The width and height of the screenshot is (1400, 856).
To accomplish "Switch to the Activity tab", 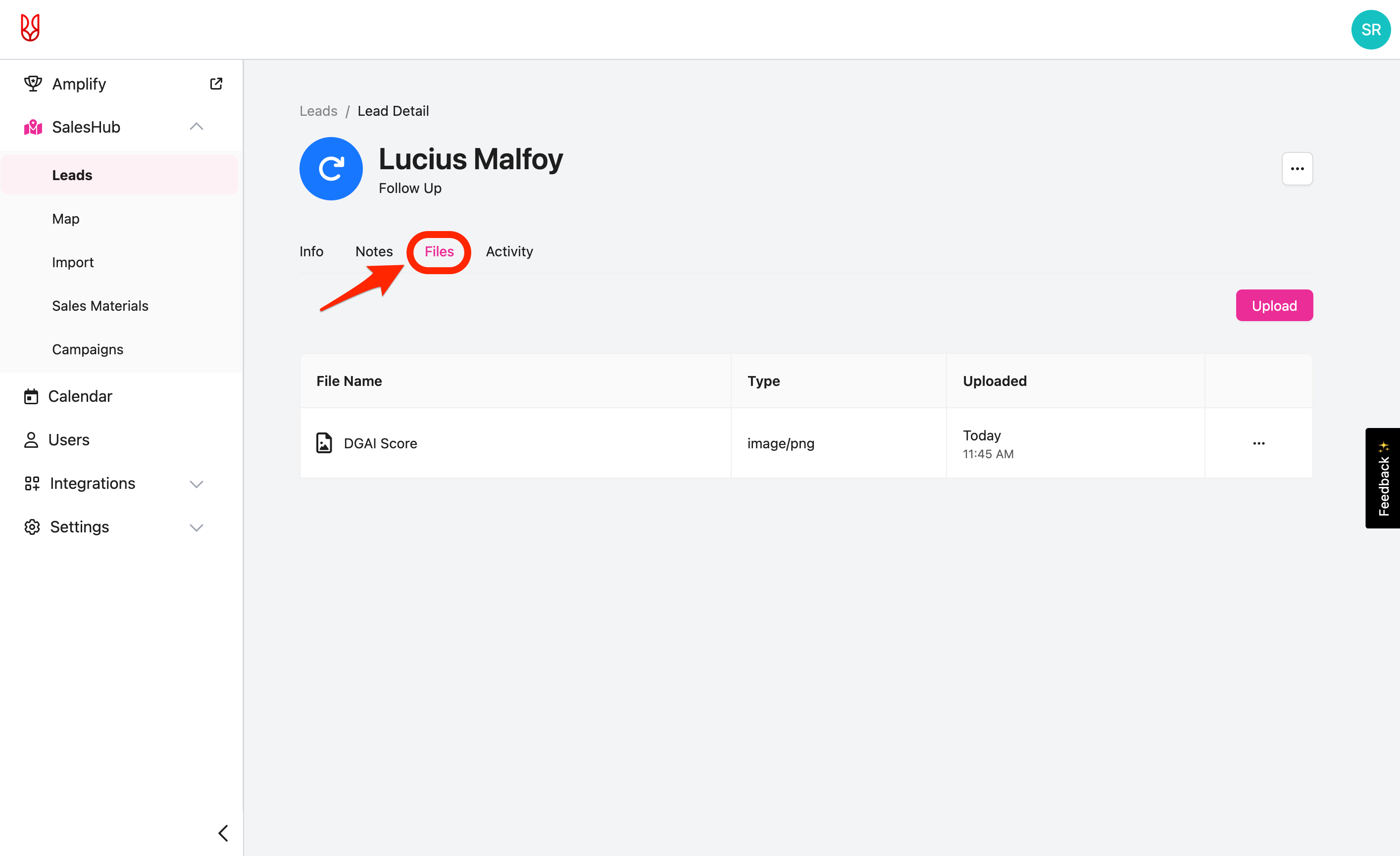I will point(509,251).
